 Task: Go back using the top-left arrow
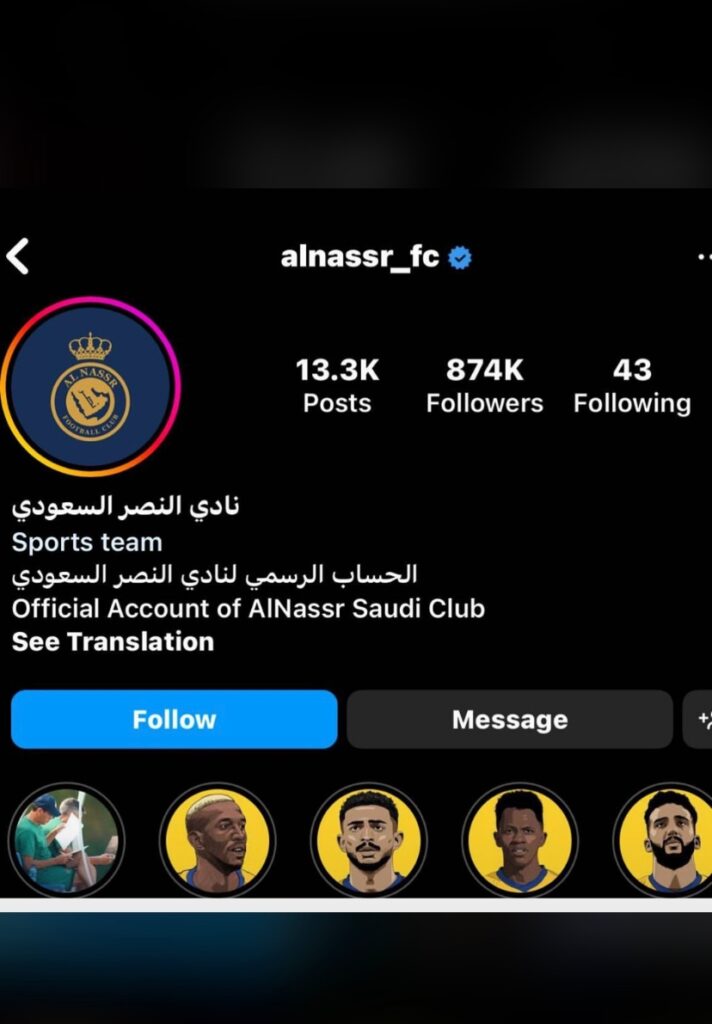[x=18, y=257]
